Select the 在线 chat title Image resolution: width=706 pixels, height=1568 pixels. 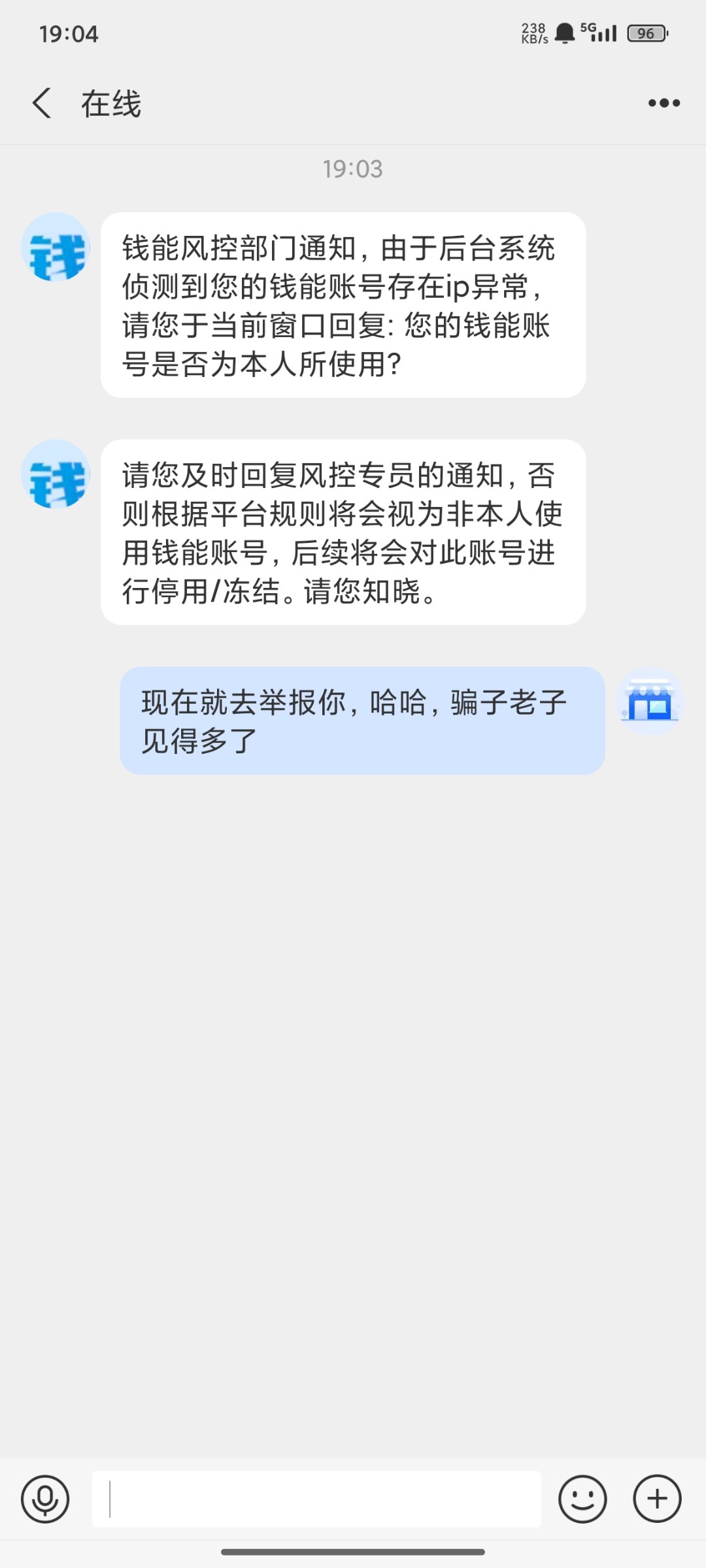111,103
